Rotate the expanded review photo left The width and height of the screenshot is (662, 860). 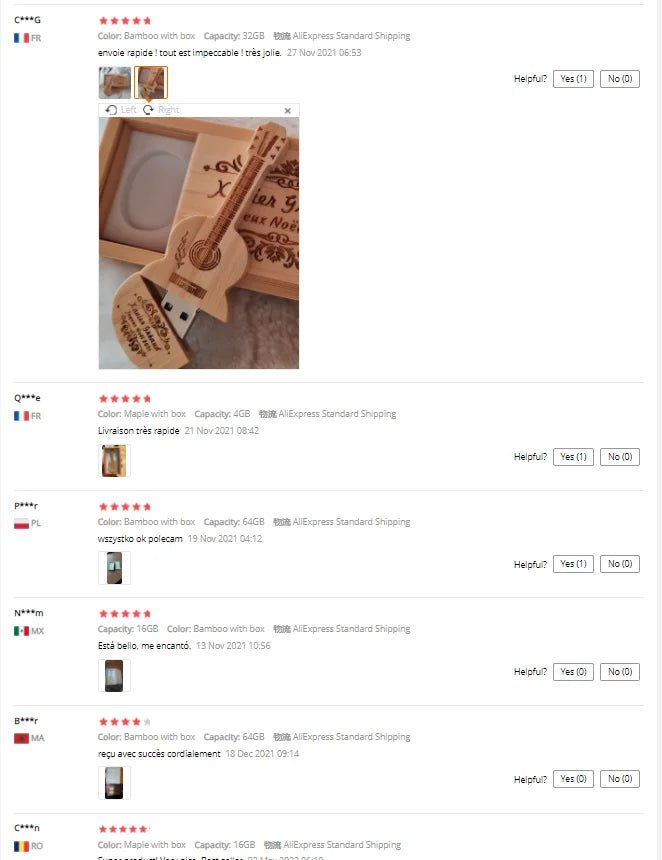121,110
